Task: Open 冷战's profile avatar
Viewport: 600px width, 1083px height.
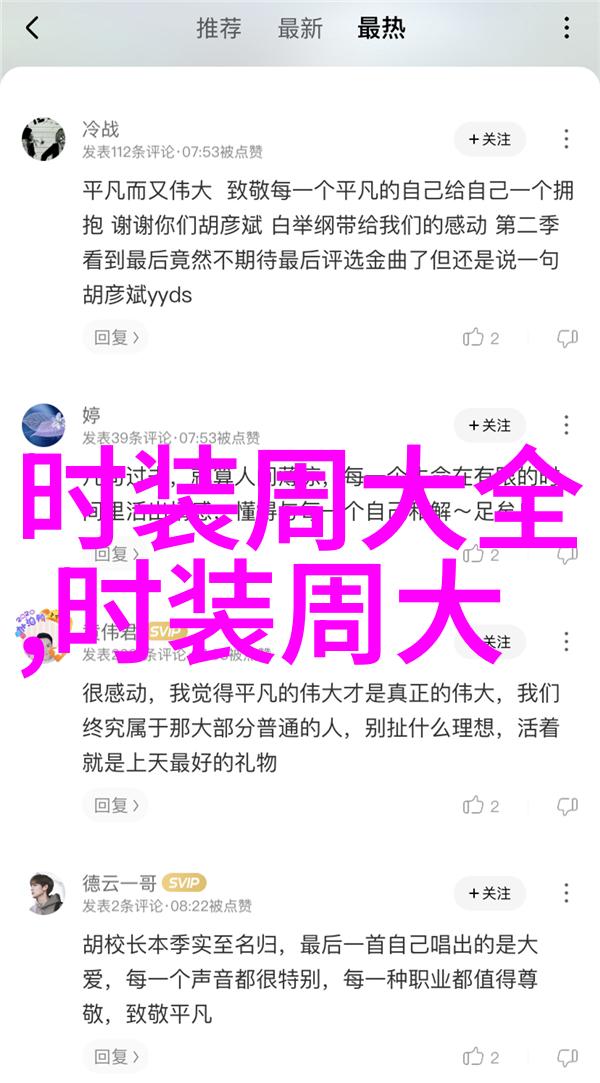Action: [43, 140]
